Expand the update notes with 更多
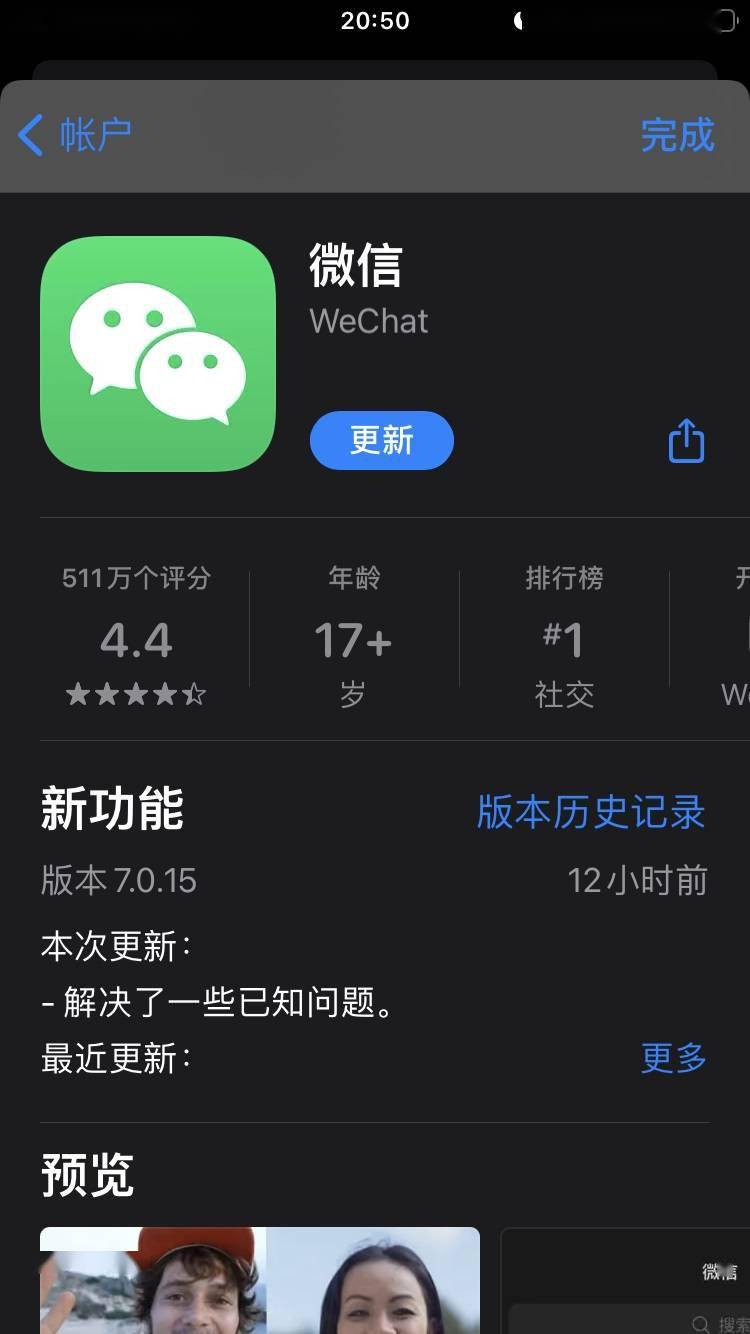The width and height of the screenshot is (750, 1334). point(673,1057)
